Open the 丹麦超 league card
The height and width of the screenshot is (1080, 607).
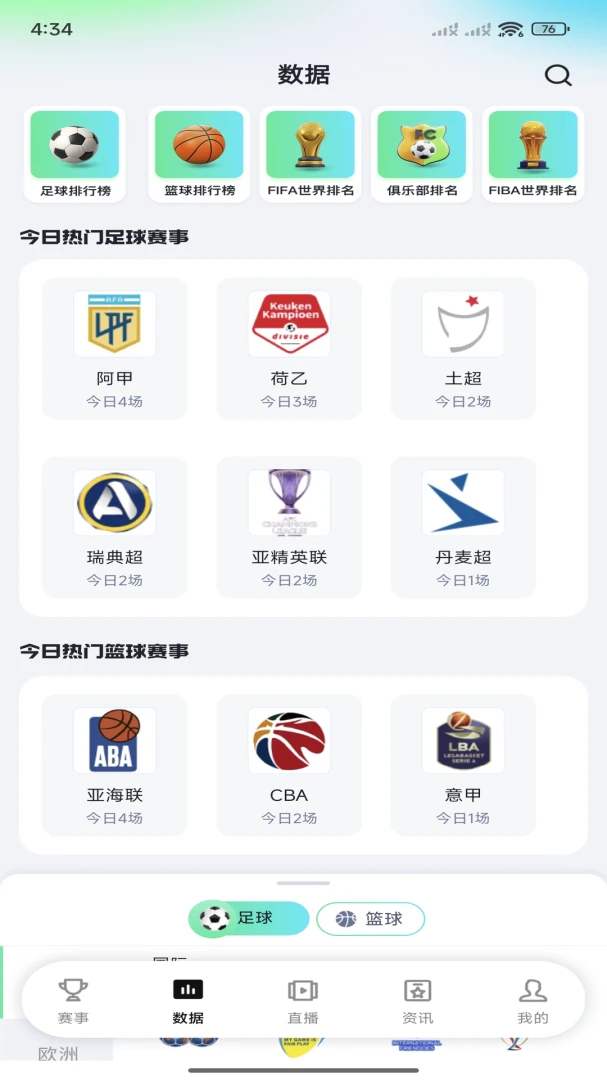[x=463, y=528]
